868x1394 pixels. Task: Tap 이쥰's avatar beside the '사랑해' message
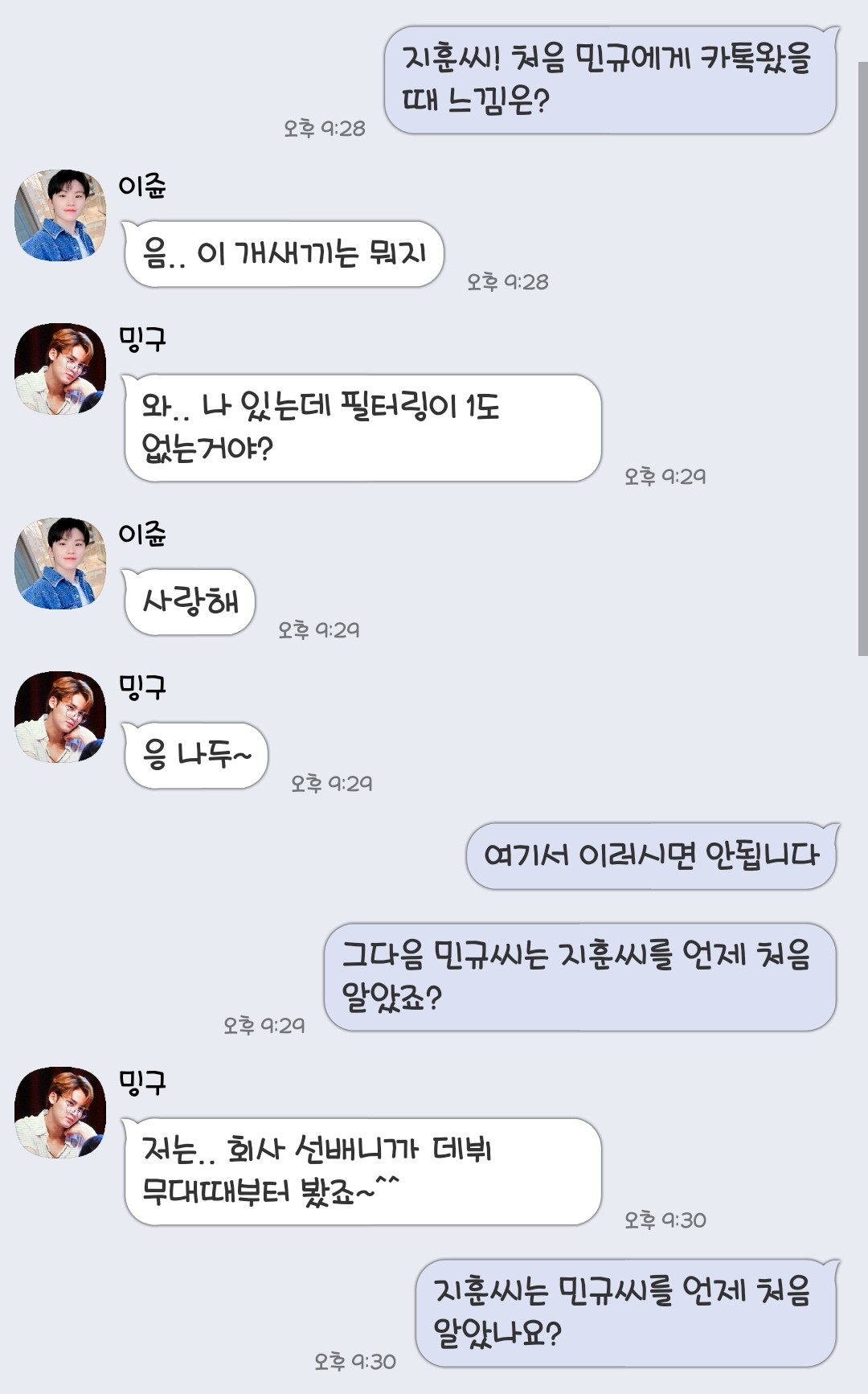click(x=60, y=564)
